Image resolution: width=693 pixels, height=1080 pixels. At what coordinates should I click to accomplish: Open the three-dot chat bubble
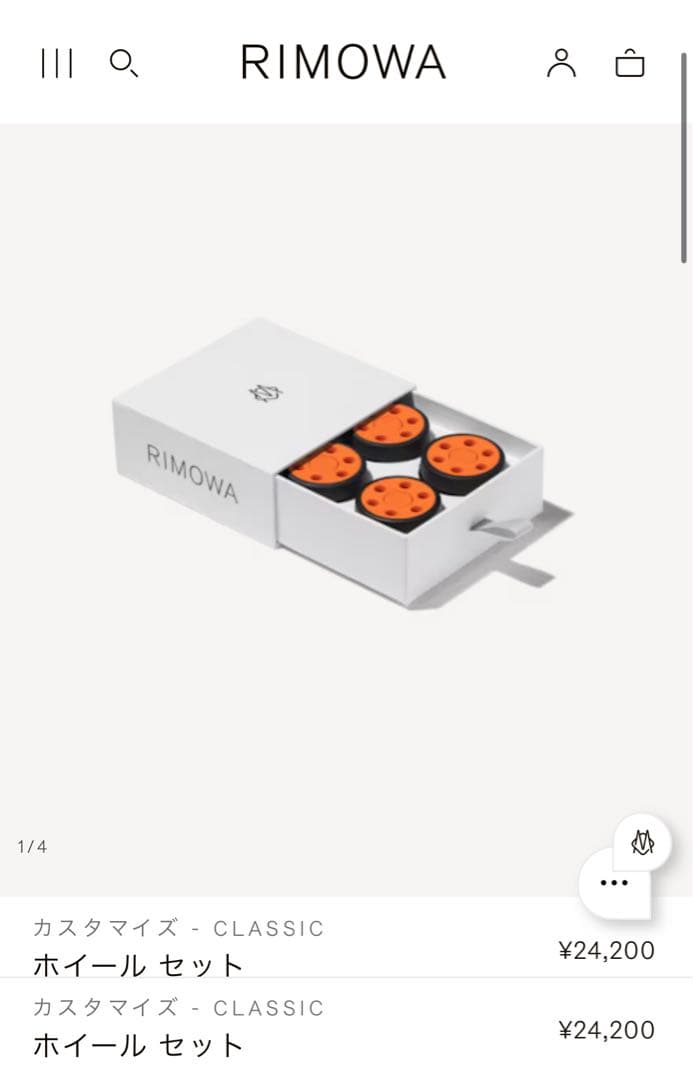pos(614,883)
